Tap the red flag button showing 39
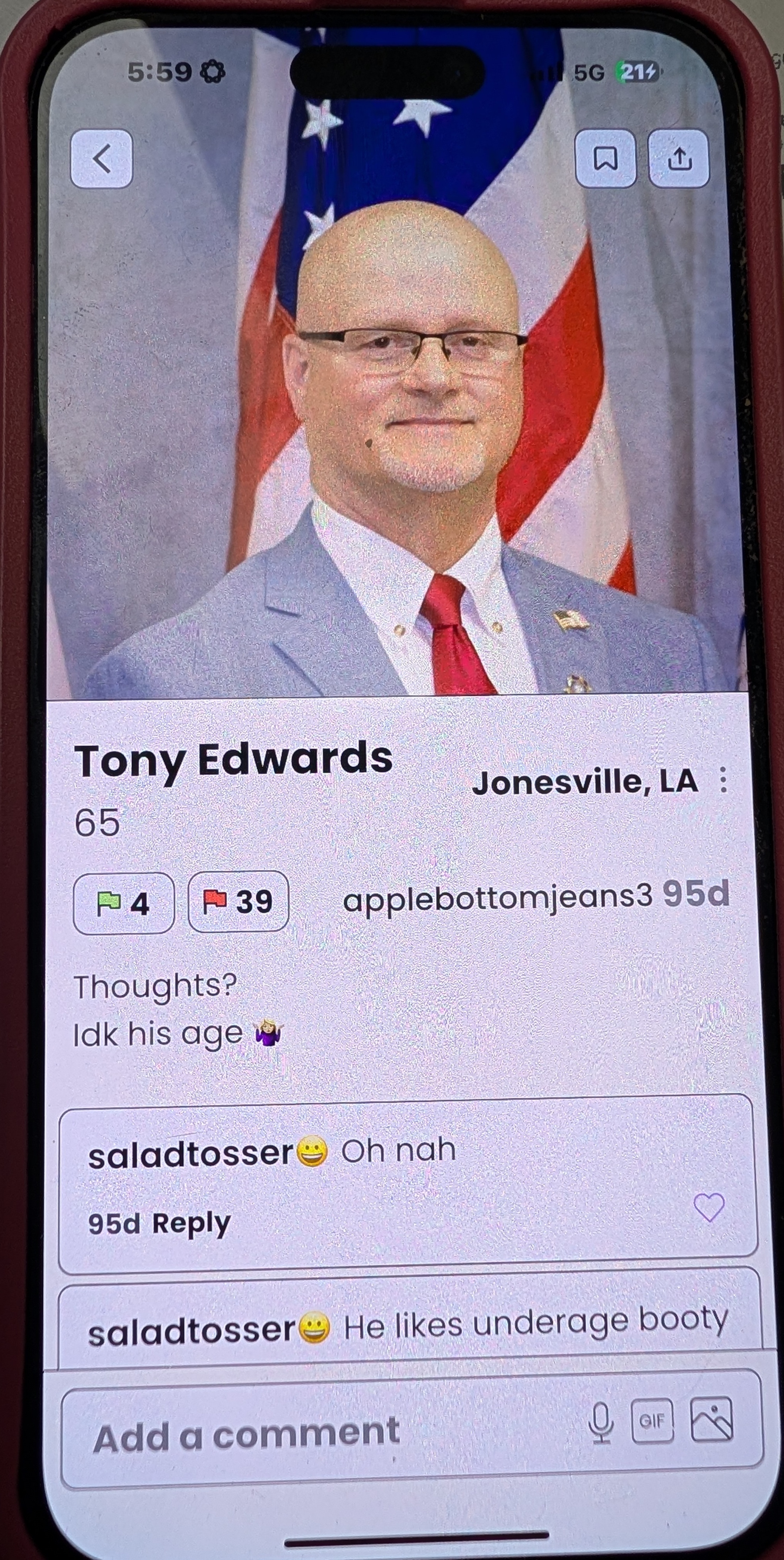784x1560 pixels. [x=238, y=901]
